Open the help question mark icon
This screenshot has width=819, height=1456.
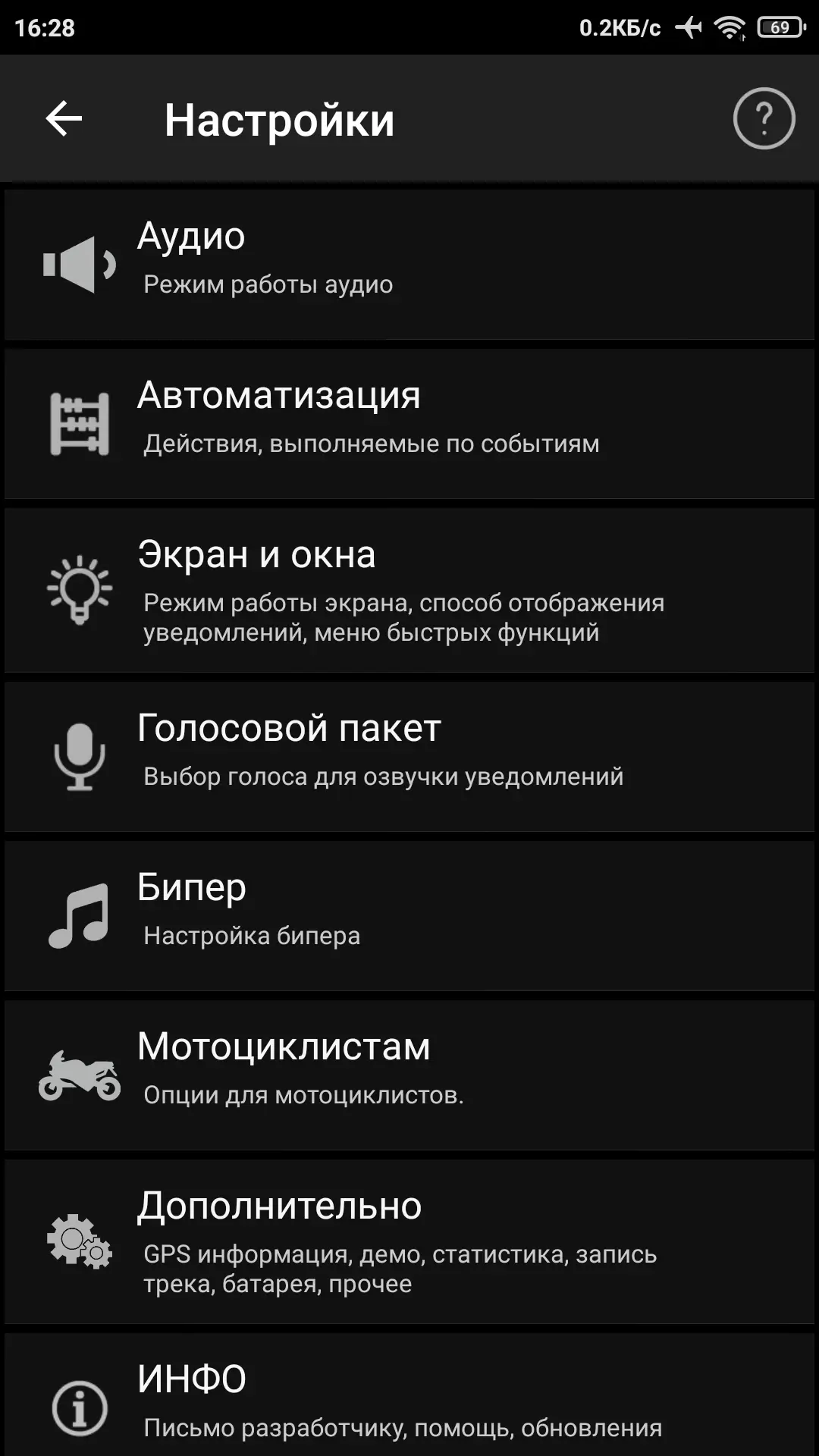[764, 118]
